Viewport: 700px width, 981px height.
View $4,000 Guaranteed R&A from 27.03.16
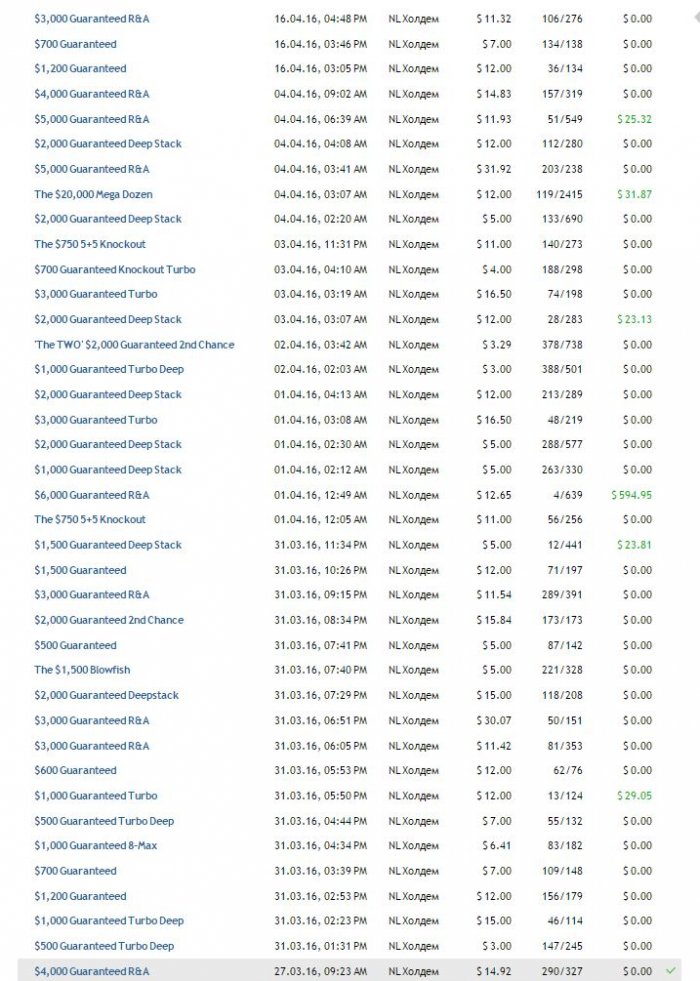point(91,971)
